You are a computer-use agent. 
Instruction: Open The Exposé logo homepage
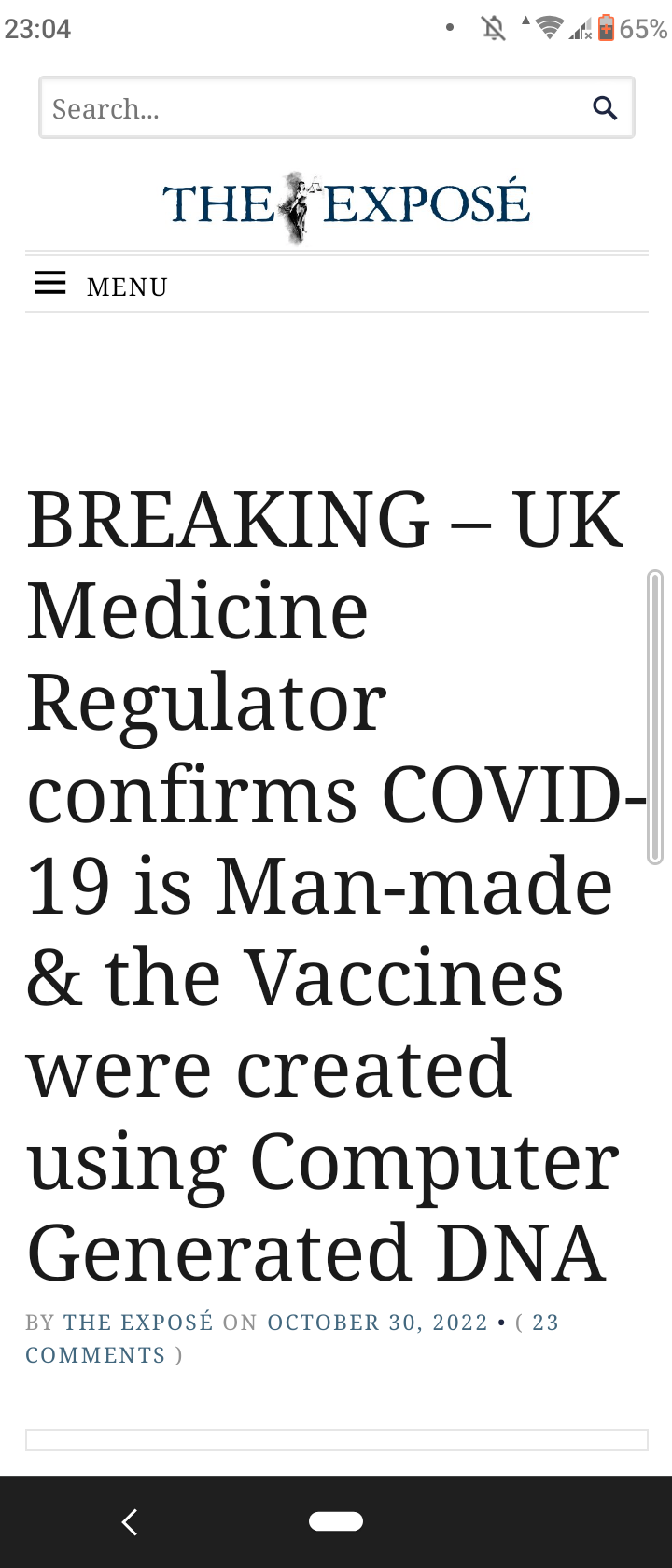tap(345, 204)
